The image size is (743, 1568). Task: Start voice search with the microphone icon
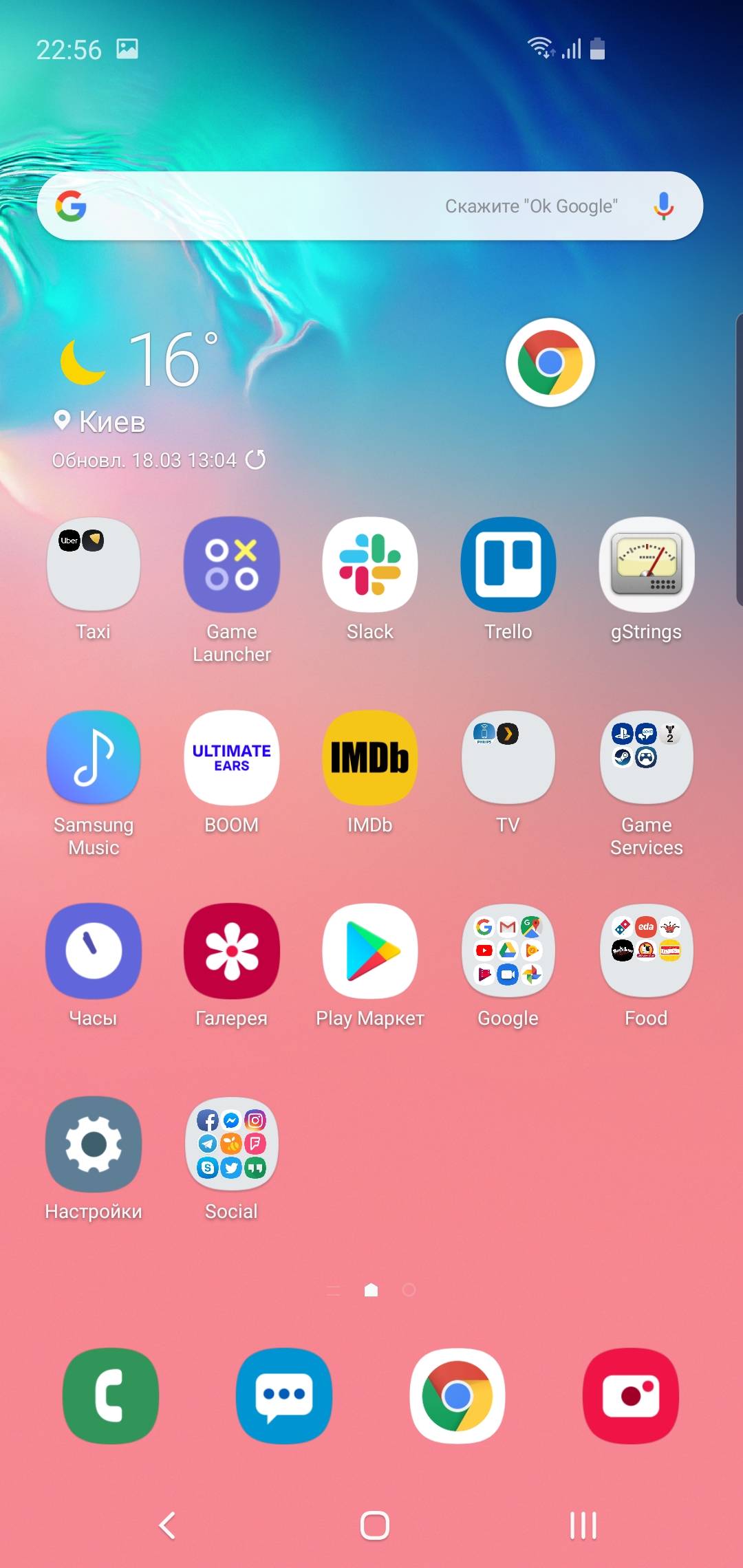pyautogui.click(x=663, y=206)
